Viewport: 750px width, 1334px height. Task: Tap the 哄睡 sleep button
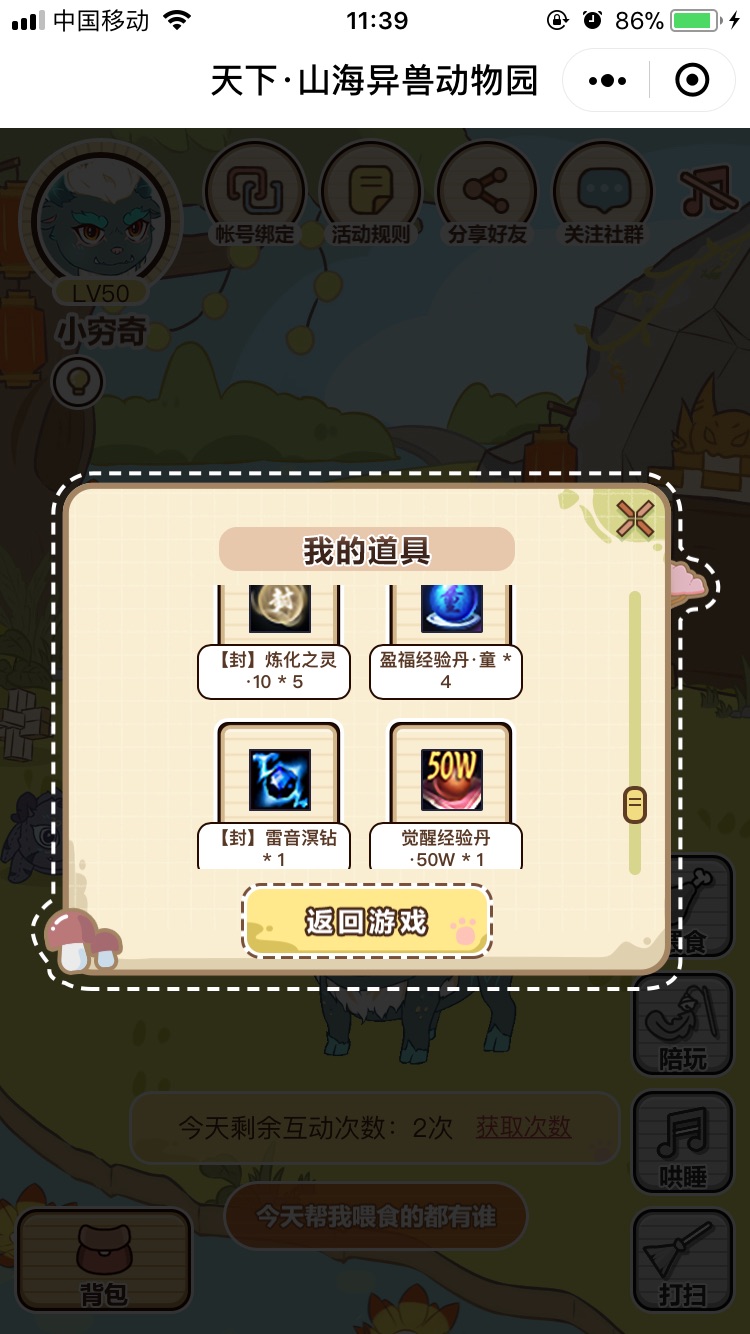683,1142
